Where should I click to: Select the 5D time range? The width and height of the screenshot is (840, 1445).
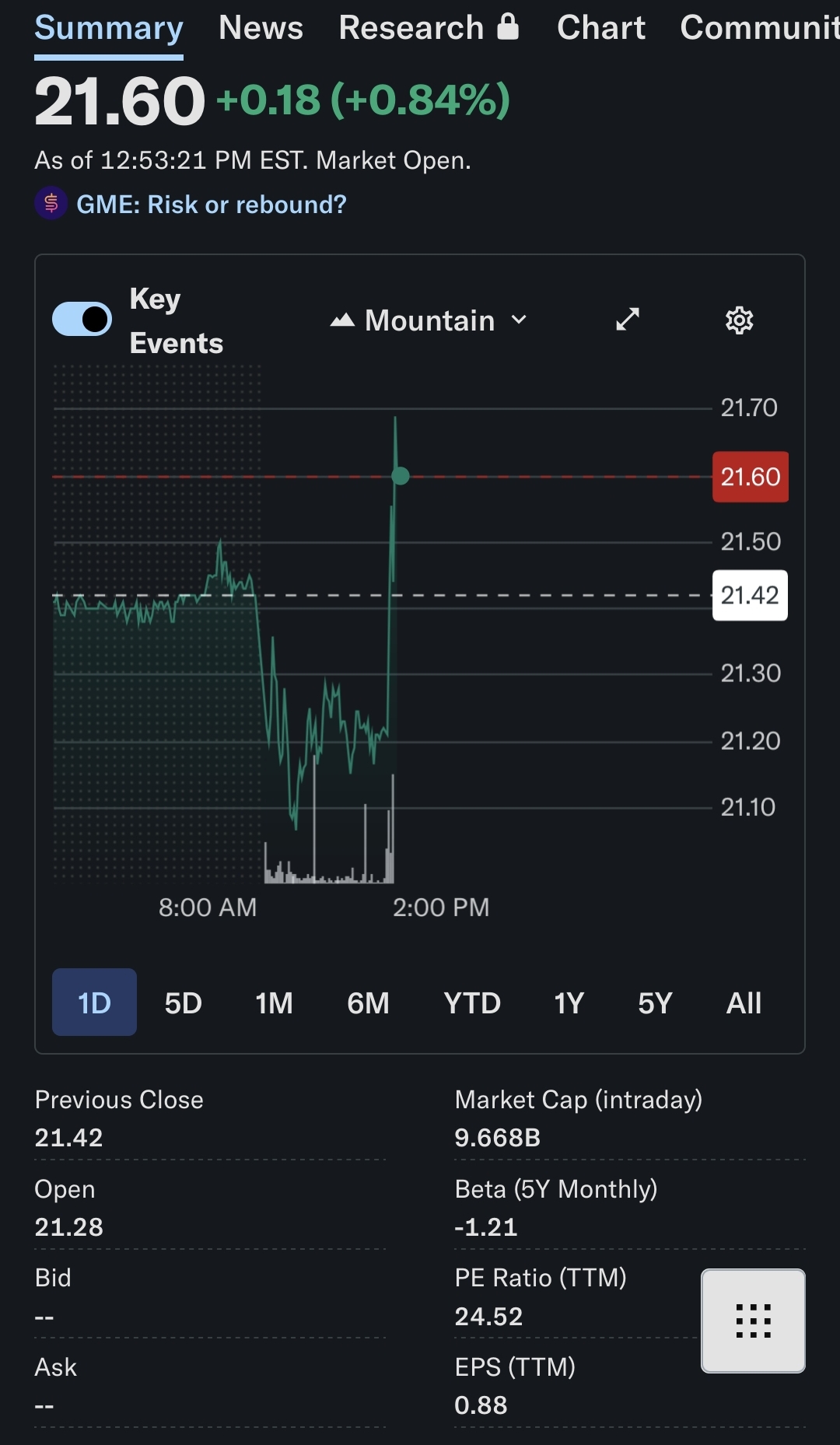pos(183,1003)
